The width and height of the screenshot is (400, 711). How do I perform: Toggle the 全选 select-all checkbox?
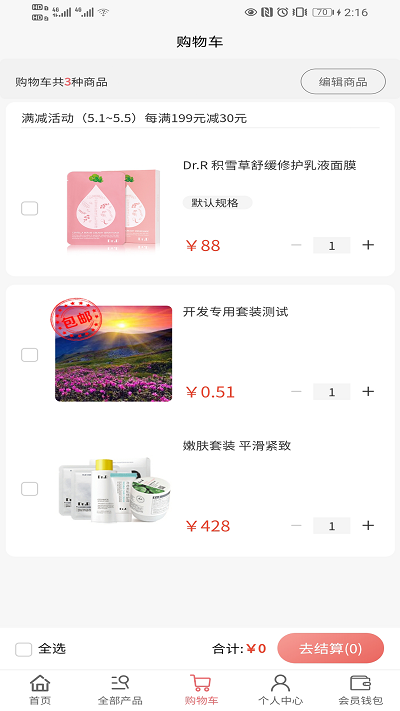click(24, 649)
